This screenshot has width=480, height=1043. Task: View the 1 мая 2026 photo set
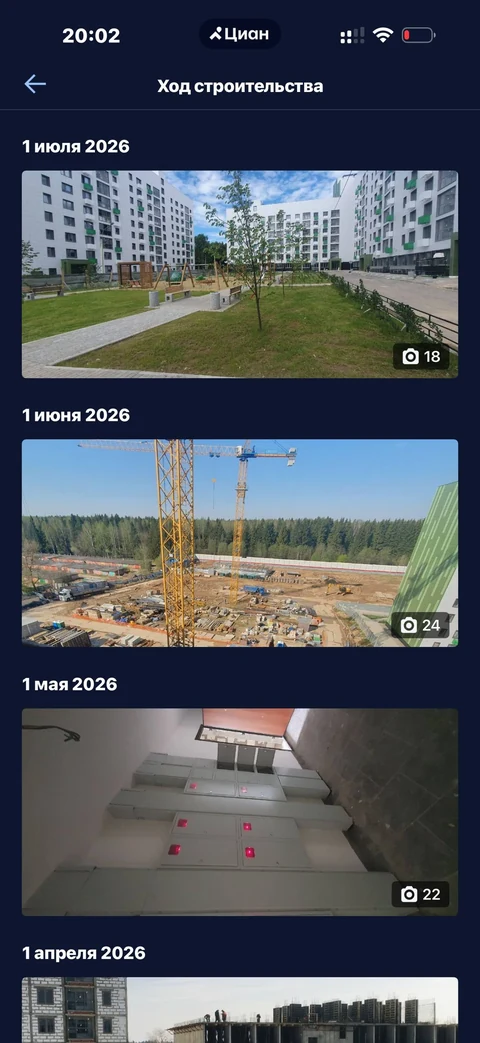coord(240,812)
